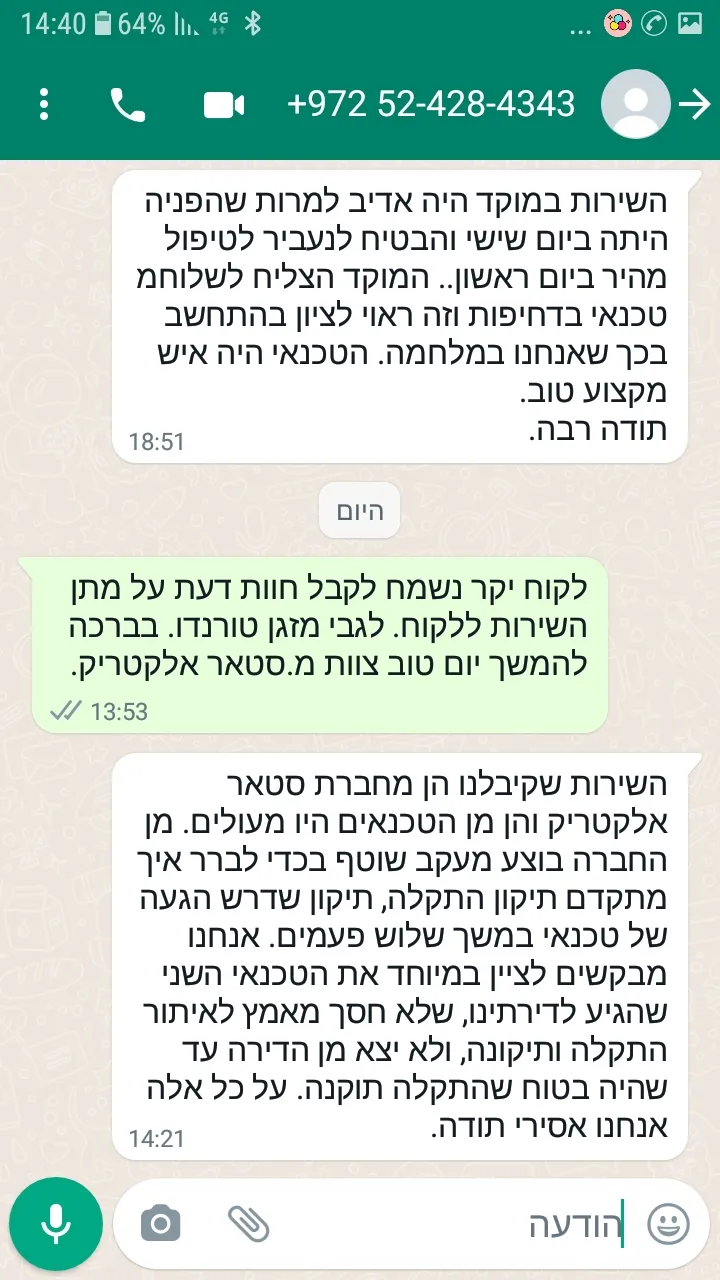This screenshot has height=1280, width=720.
Task: Focus the message text field
Action: point(450,1223)
